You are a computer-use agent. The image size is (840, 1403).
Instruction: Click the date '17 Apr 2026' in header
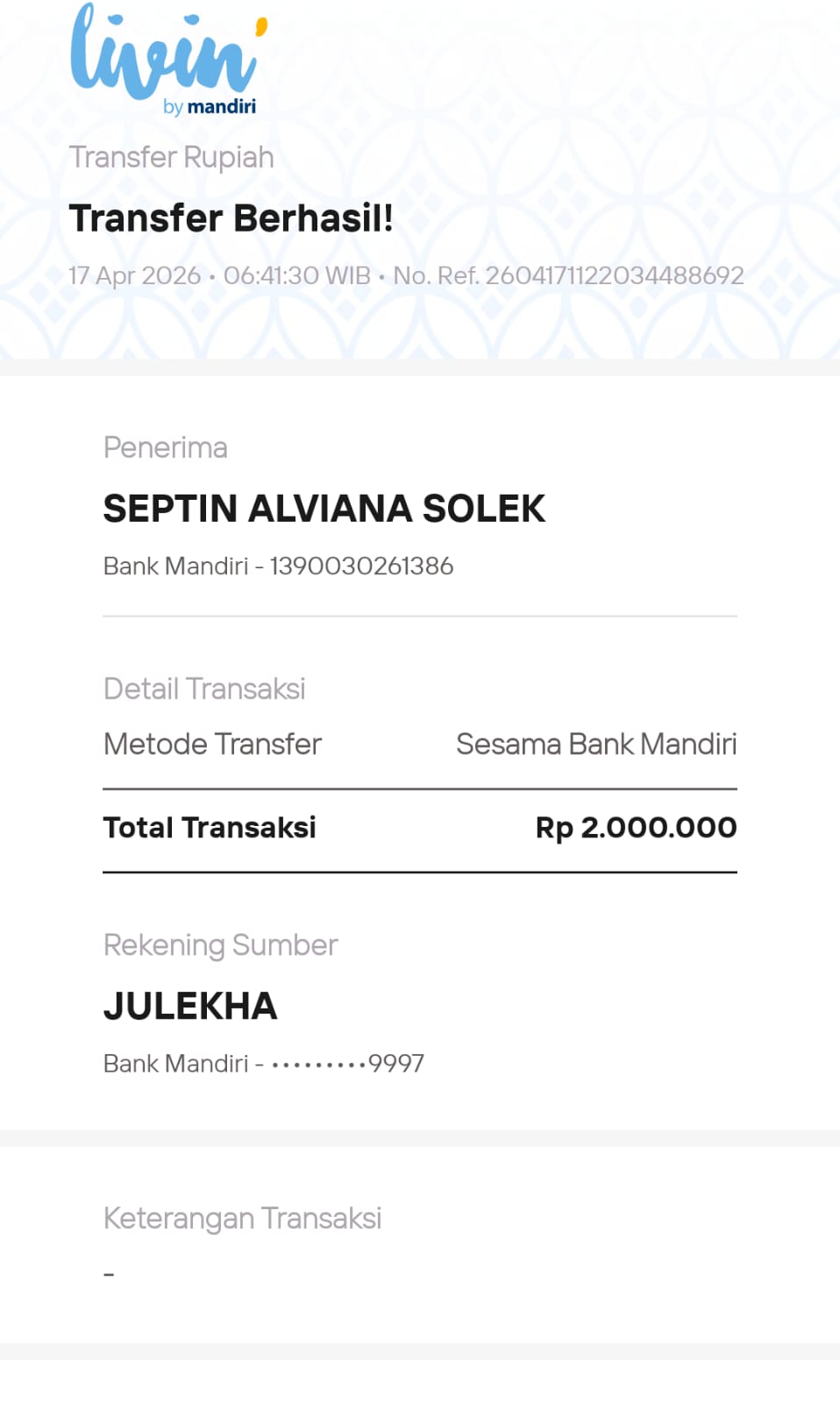136,275
